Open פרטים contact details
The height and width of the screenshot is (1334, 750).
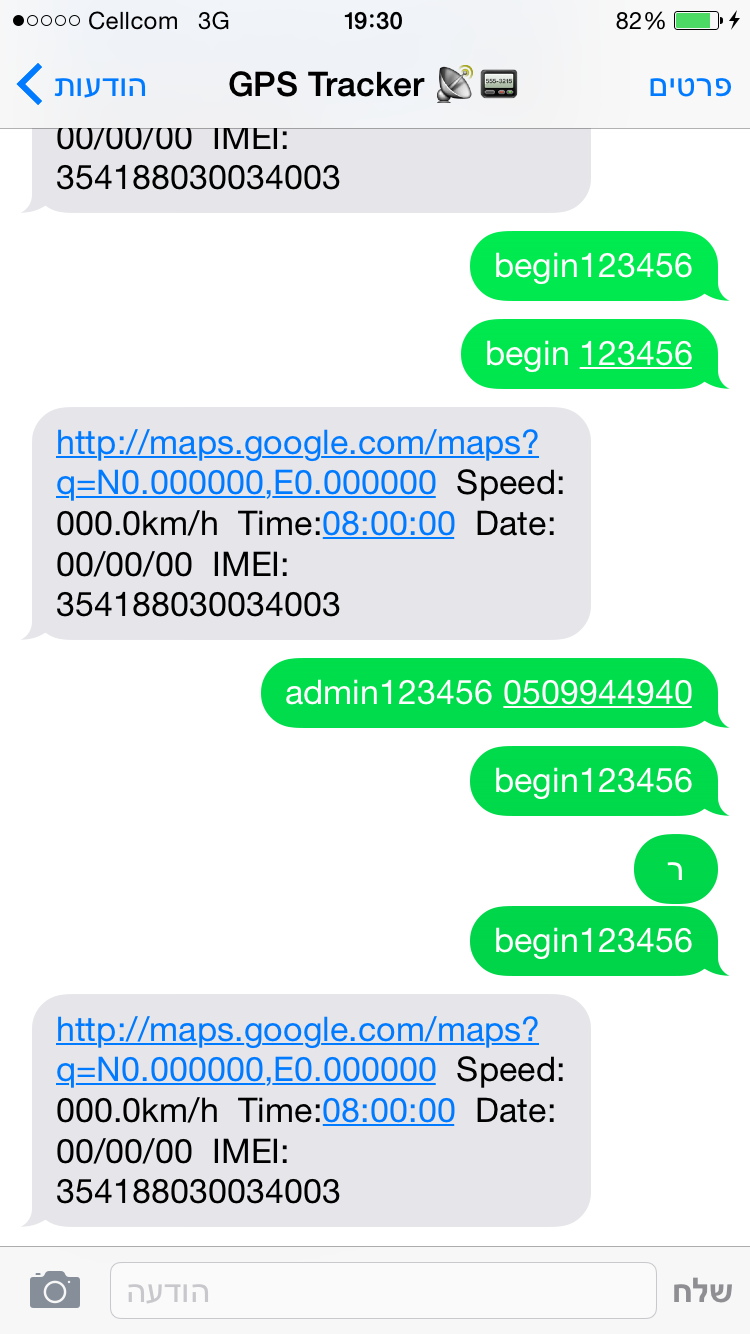point(691,85)
